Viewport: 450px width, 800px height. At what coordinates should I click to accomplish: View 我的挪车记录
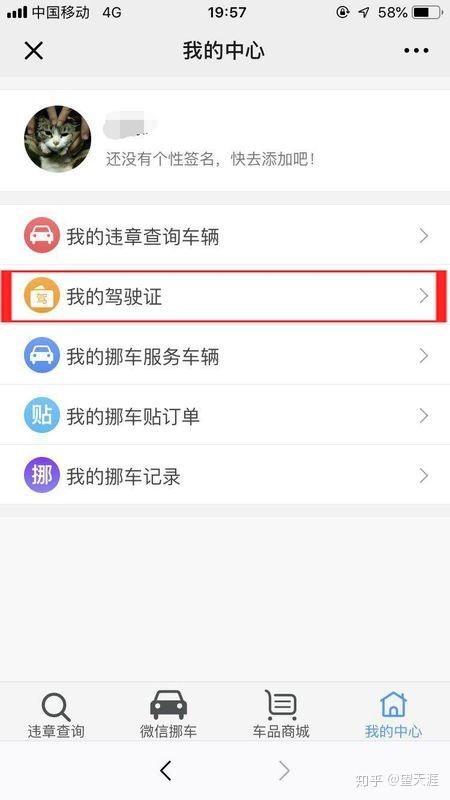pyautogui.click(x=225, y=476)
